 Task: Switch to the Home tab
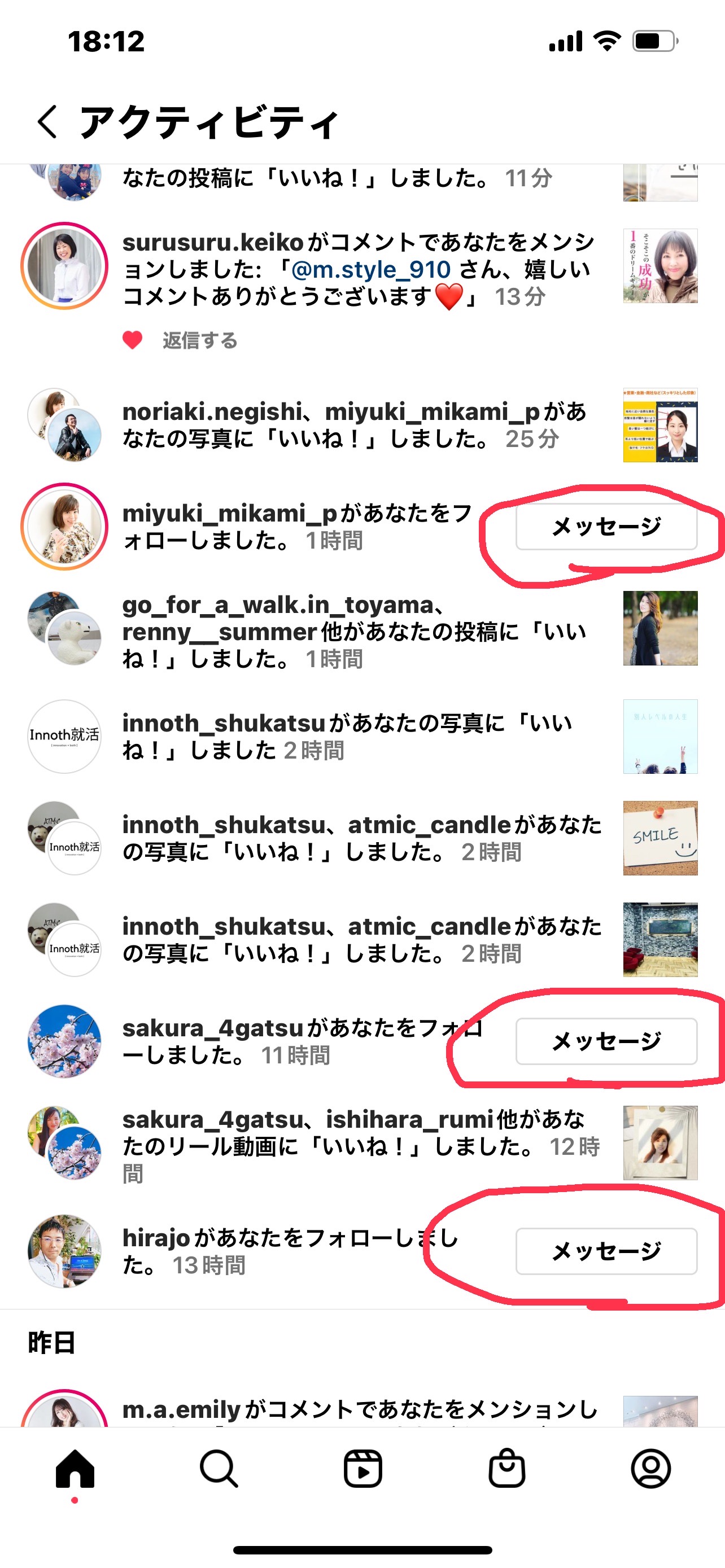(75, 1469)
